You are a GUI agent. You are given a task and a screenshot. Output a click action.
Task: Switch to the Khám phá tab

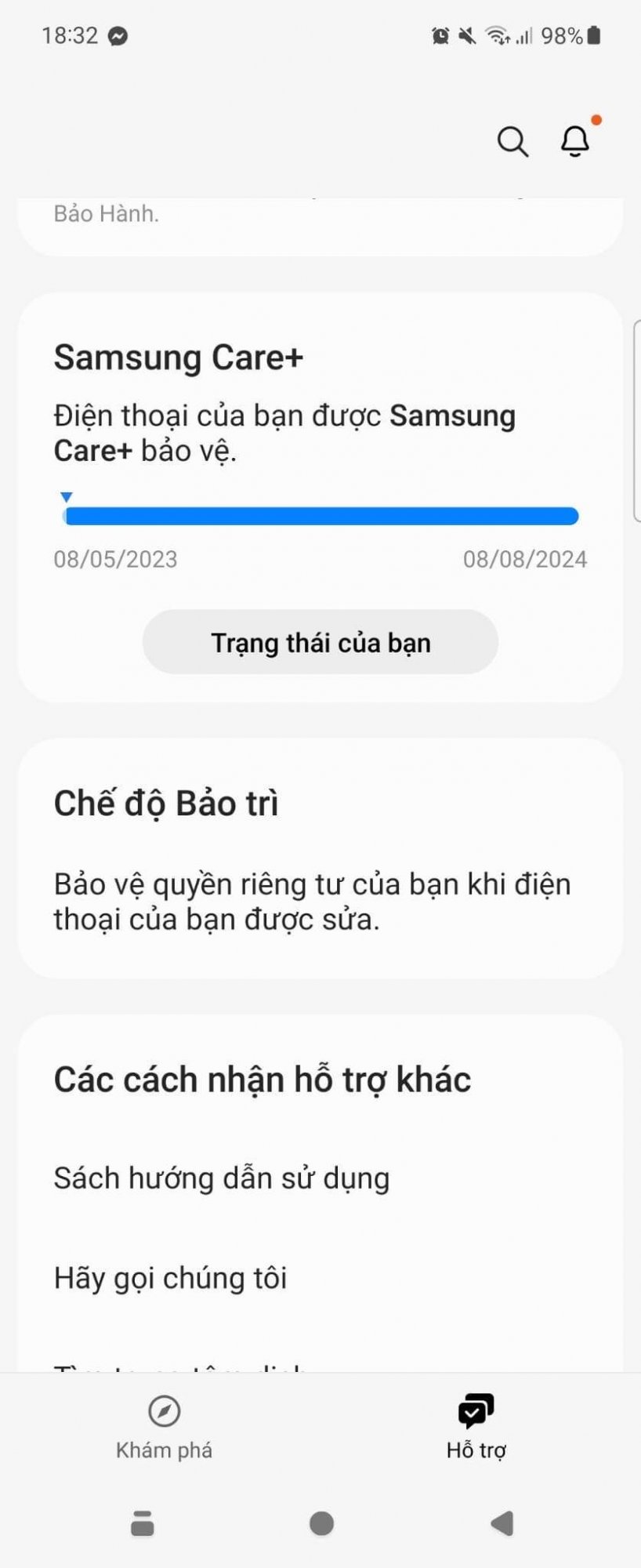[164, 1428]
